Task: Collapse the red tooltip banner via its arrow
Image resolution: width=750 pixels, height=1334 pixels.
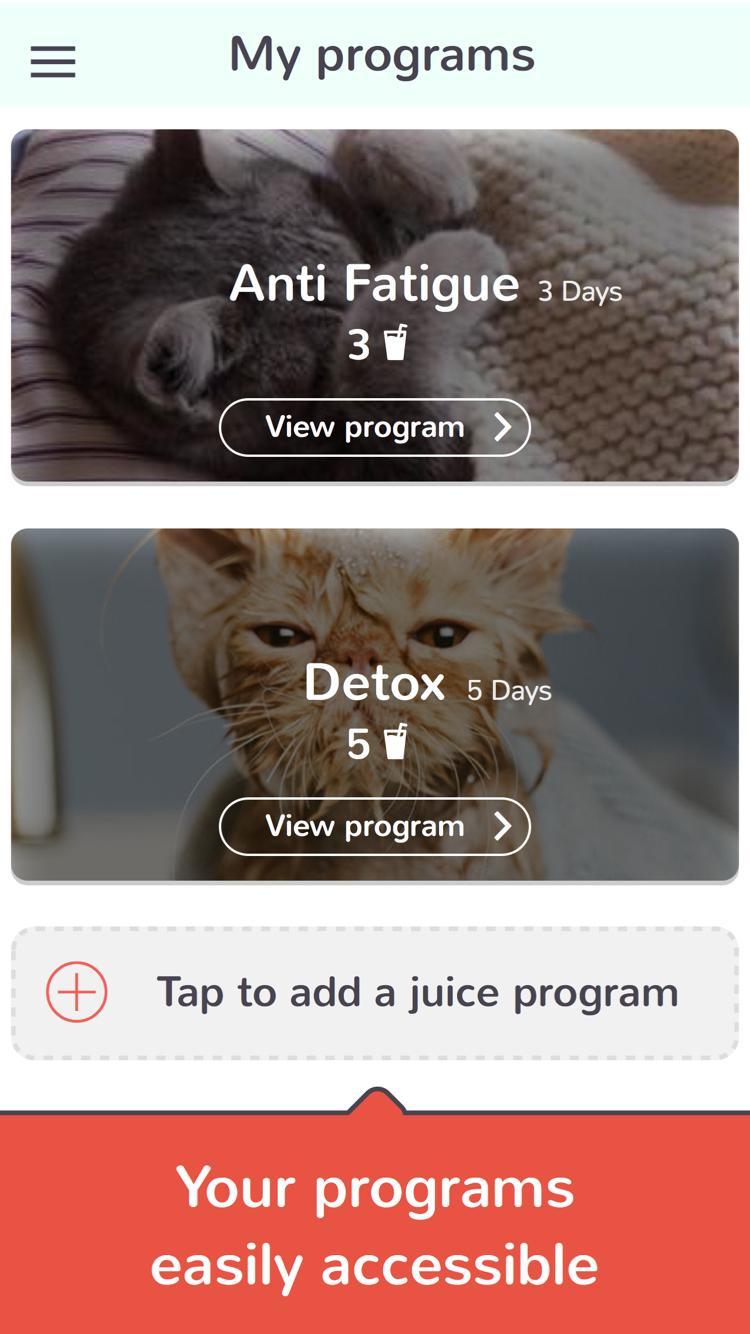Action: click(375, 1097)
